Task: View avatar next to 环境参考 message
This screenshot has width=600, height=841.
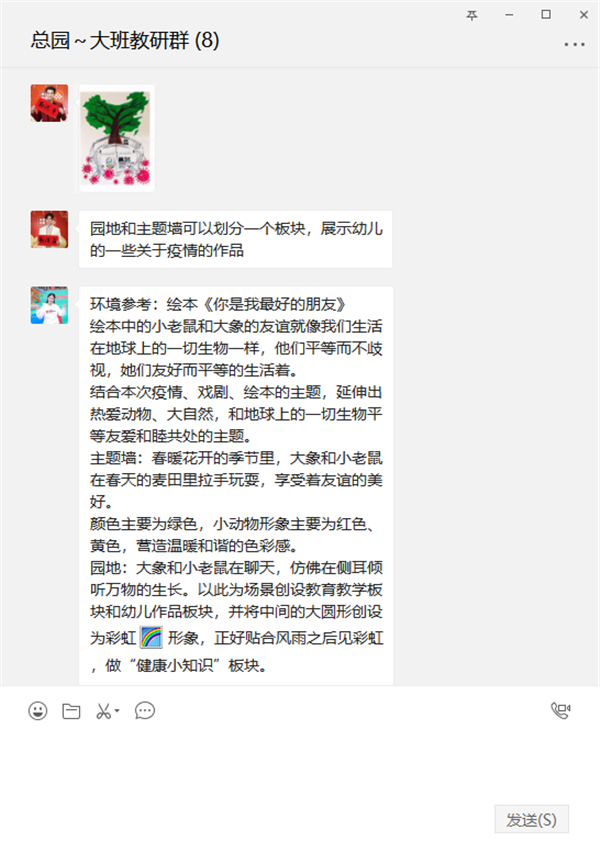Action: point(49,305)
